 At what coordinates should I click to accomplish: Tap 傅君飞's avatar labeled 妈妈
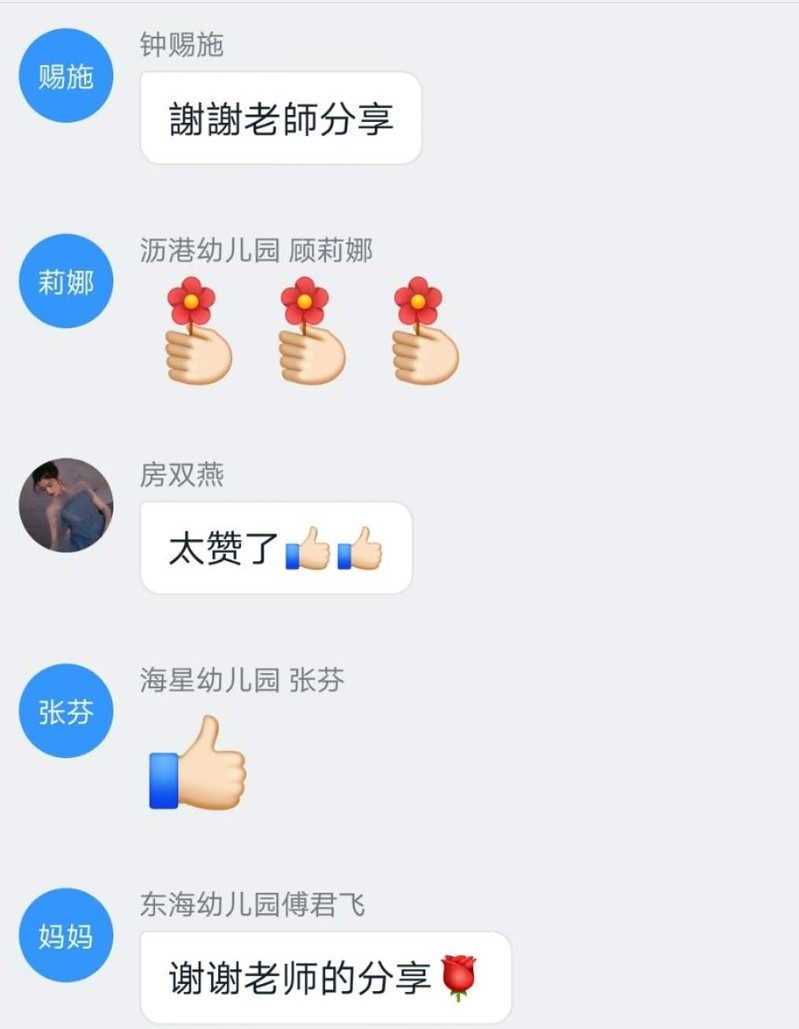click(x=66, y=936)
